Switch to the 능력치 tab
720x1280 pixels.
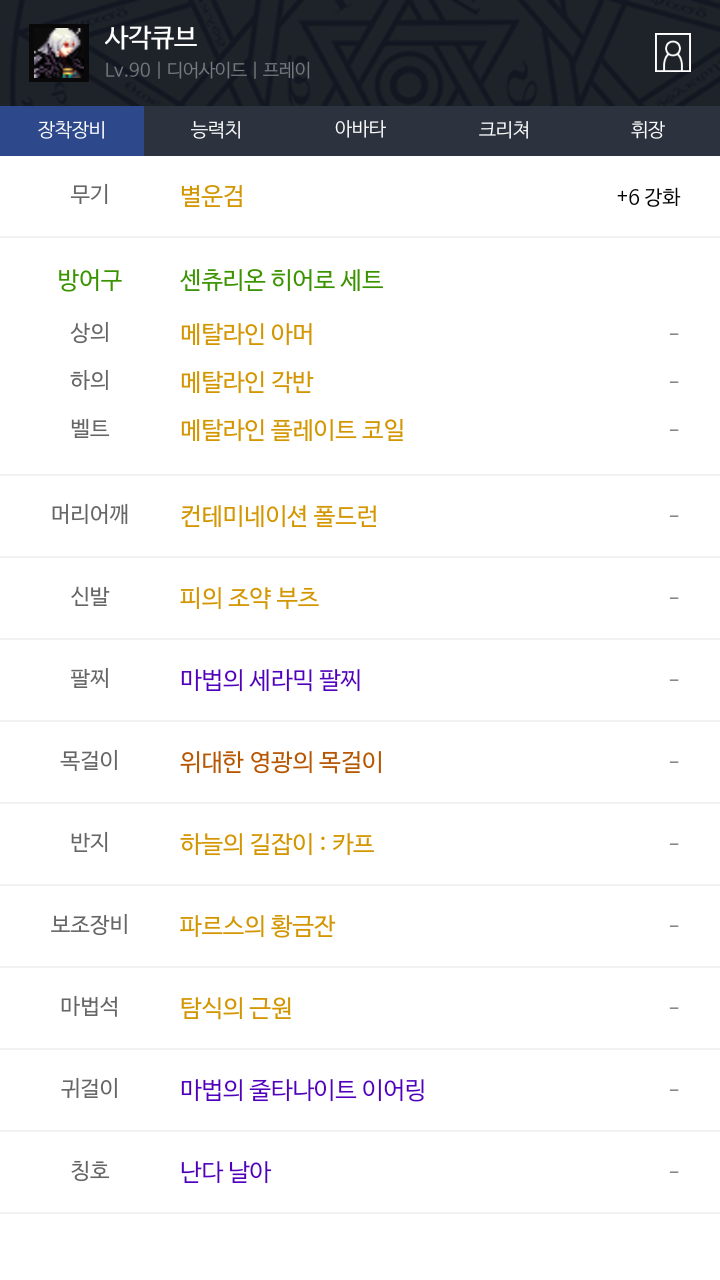pyautogui.click(x=216, y=130)
